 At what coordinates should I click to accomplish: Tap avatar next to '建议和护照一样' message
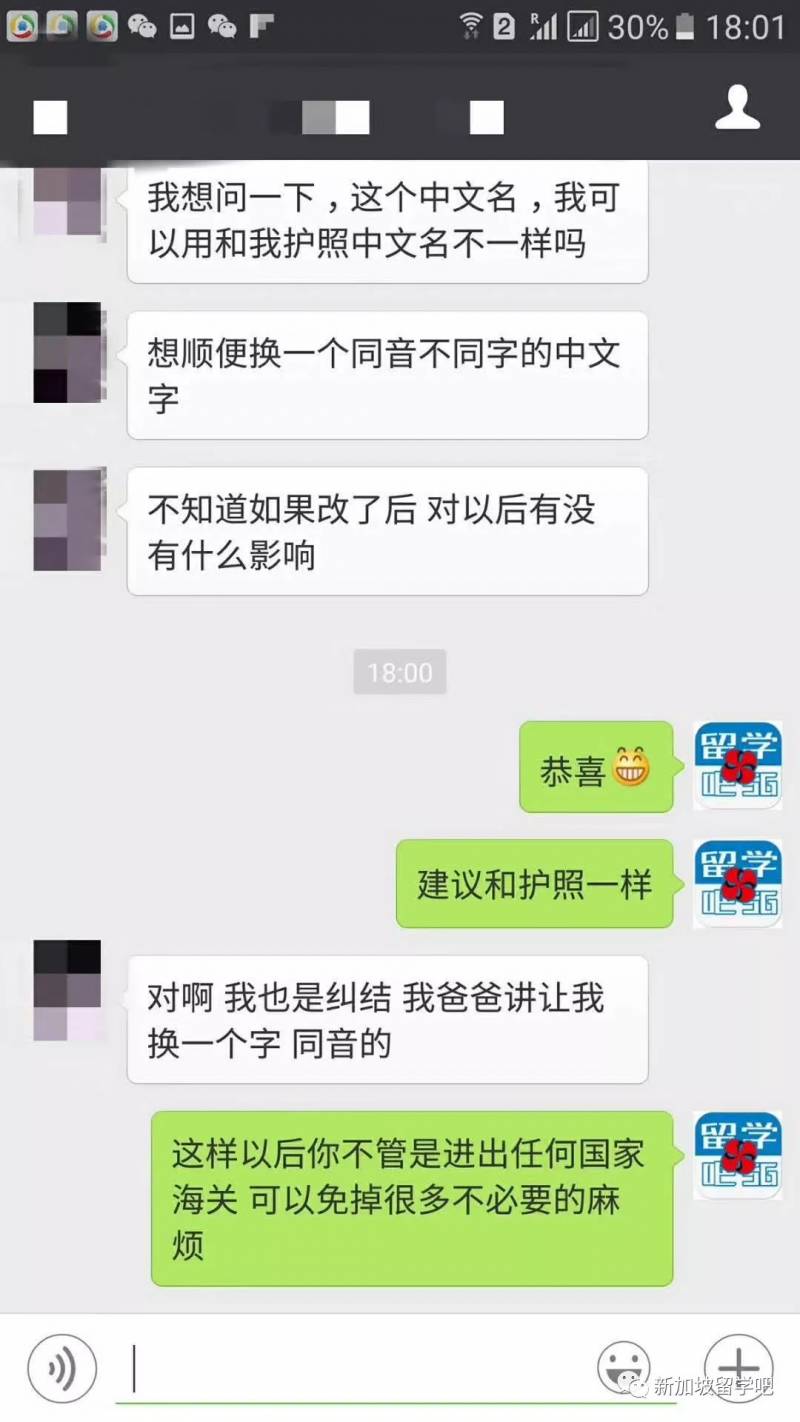click(x=738, y=883)
